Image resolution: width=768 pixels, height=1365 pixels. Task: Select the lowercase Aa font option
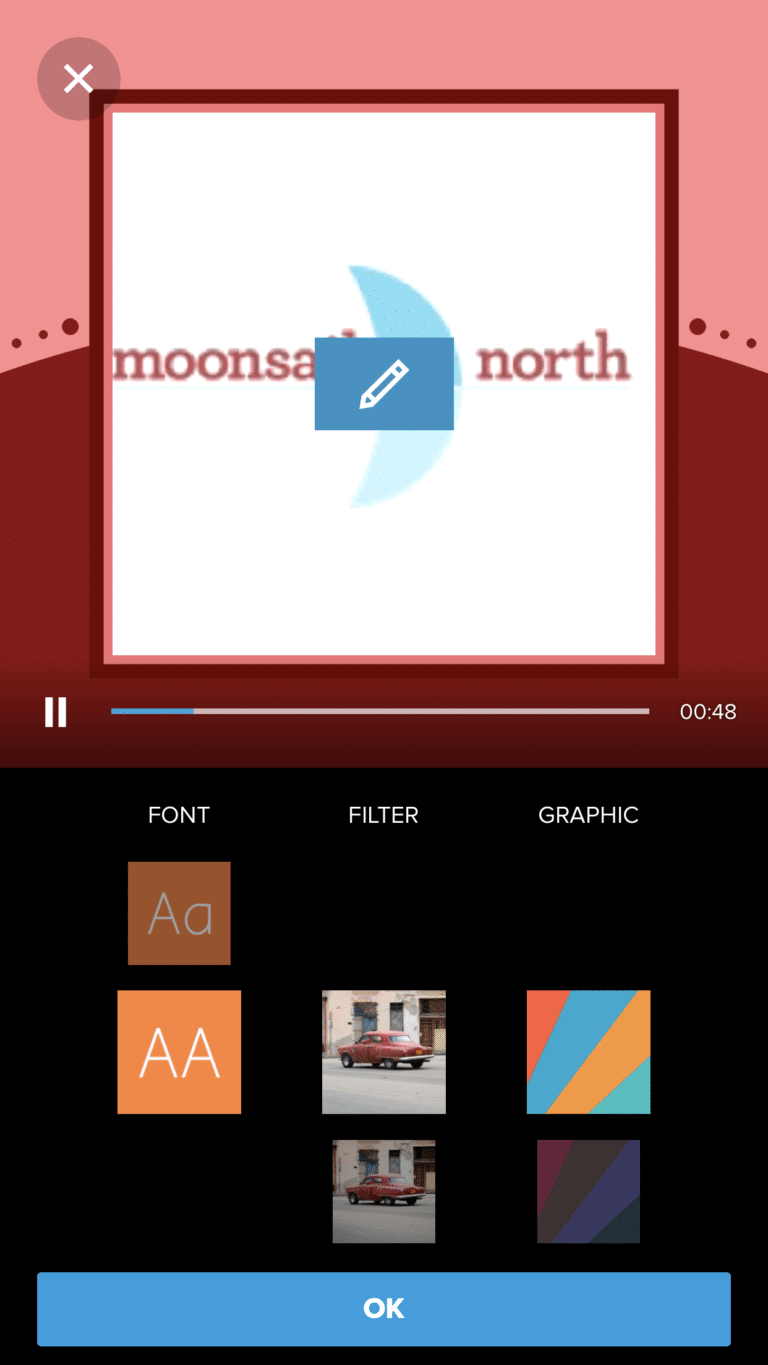179,913
